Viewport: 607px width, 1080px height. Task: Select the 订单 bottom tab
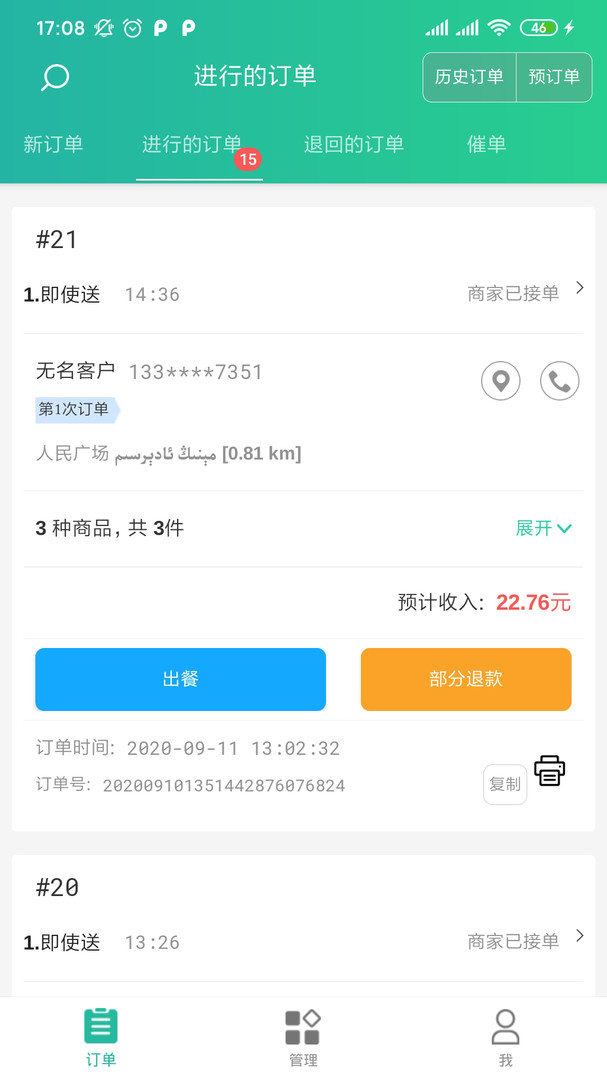point(101,1038)
